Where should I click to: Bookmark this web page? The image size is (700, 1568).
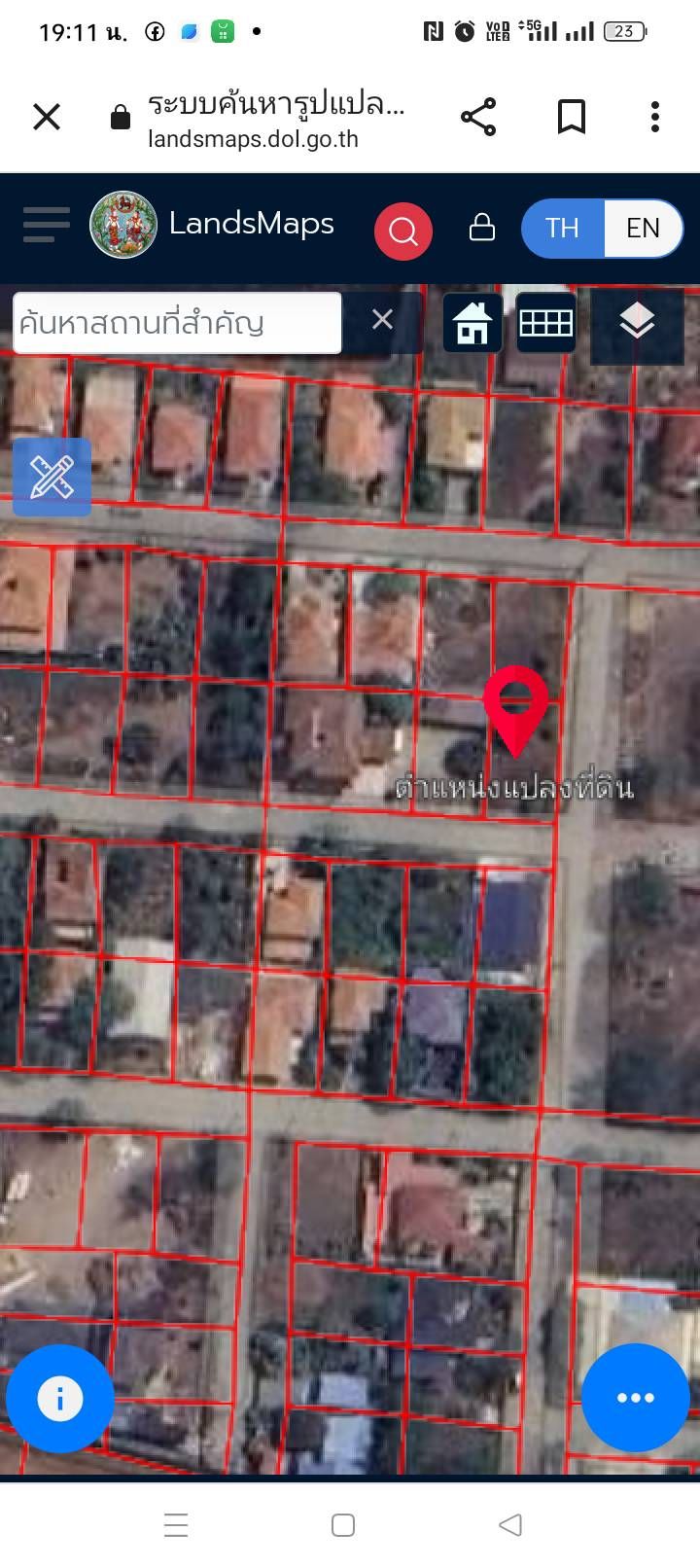(571, 117)
